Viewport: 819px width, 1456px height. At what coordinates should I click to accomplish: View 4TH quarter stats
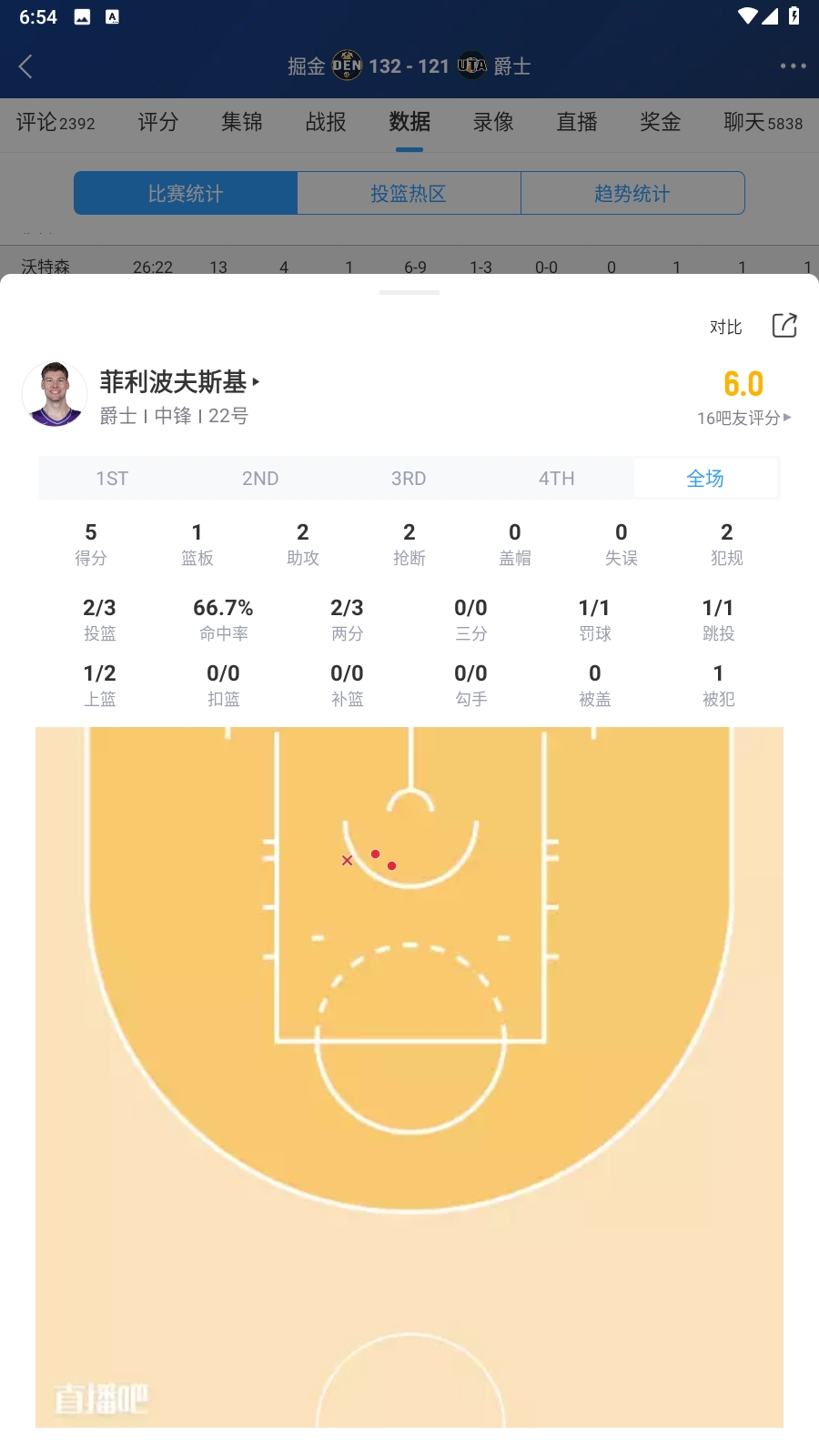coord(557,479)
